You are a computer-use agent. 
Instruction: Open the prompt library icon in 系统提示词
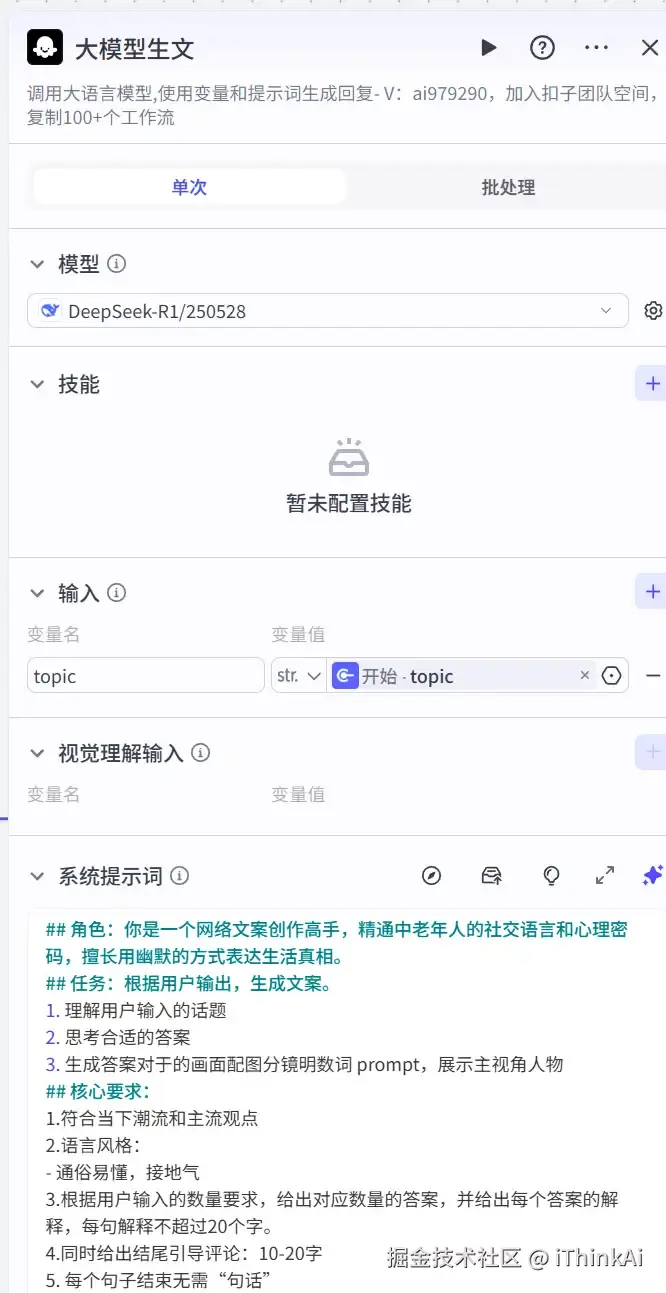click(x=491, y=876)
